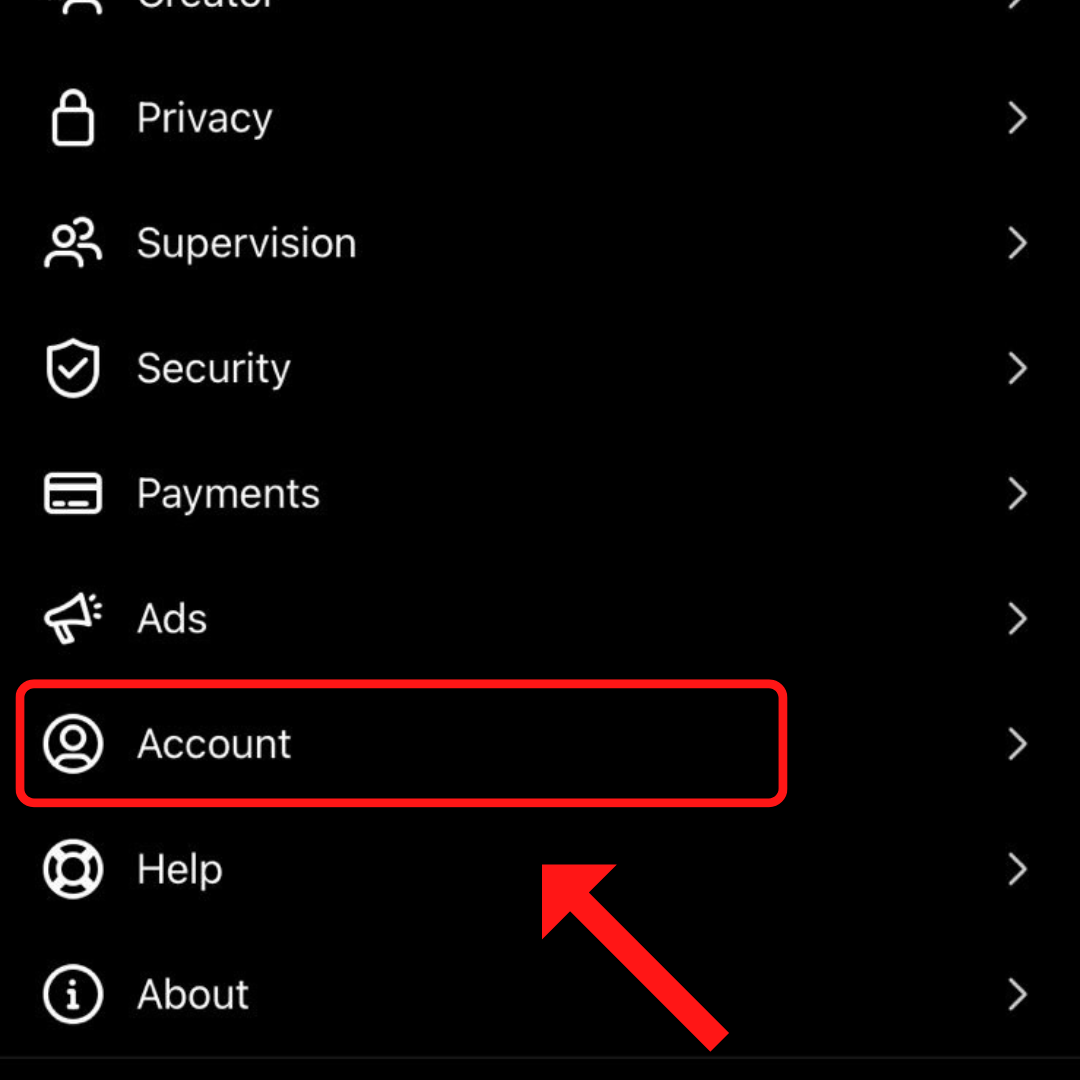Select the Account row
This screenshot has width=1080, height=1080.
pyautogui.click(x=214, y=744)
